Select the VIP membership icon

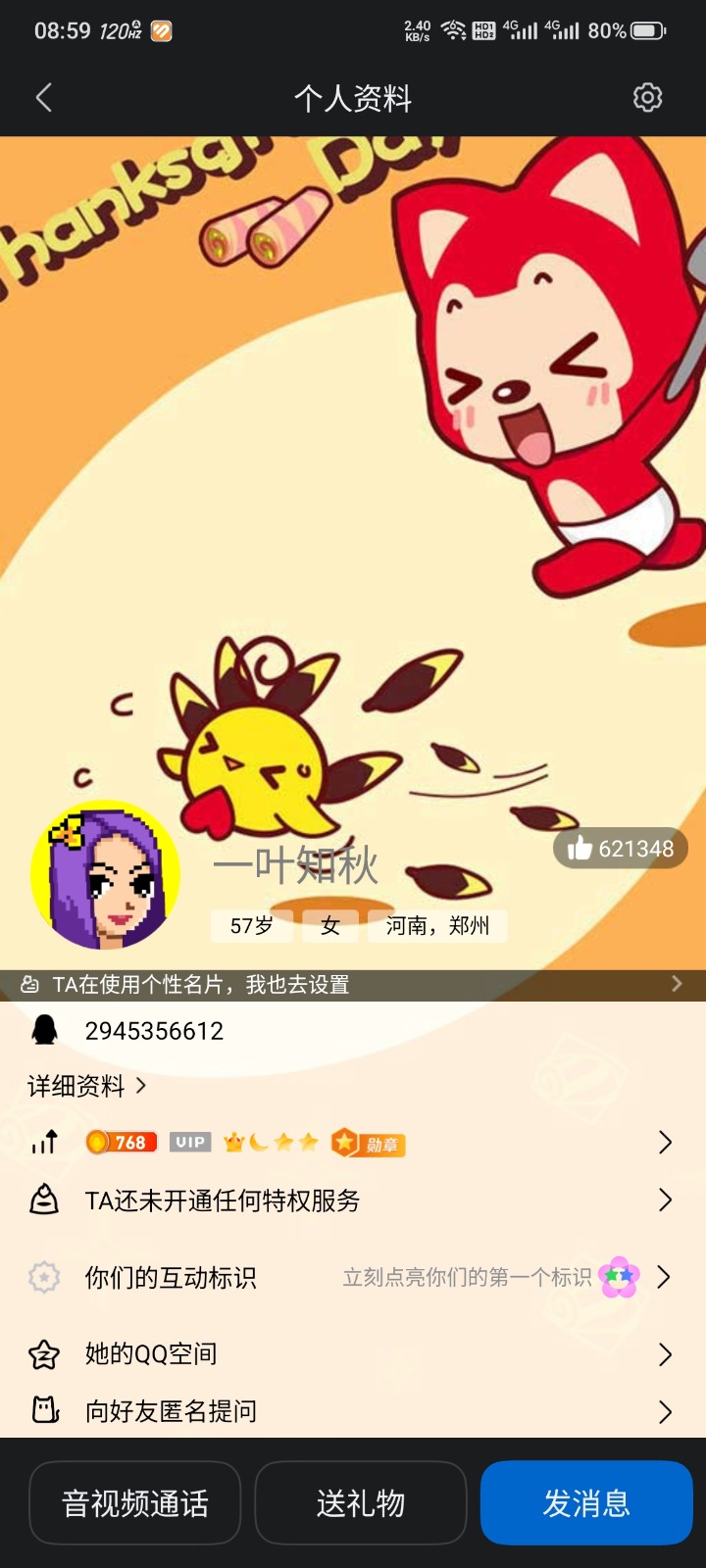[189, 1142]
